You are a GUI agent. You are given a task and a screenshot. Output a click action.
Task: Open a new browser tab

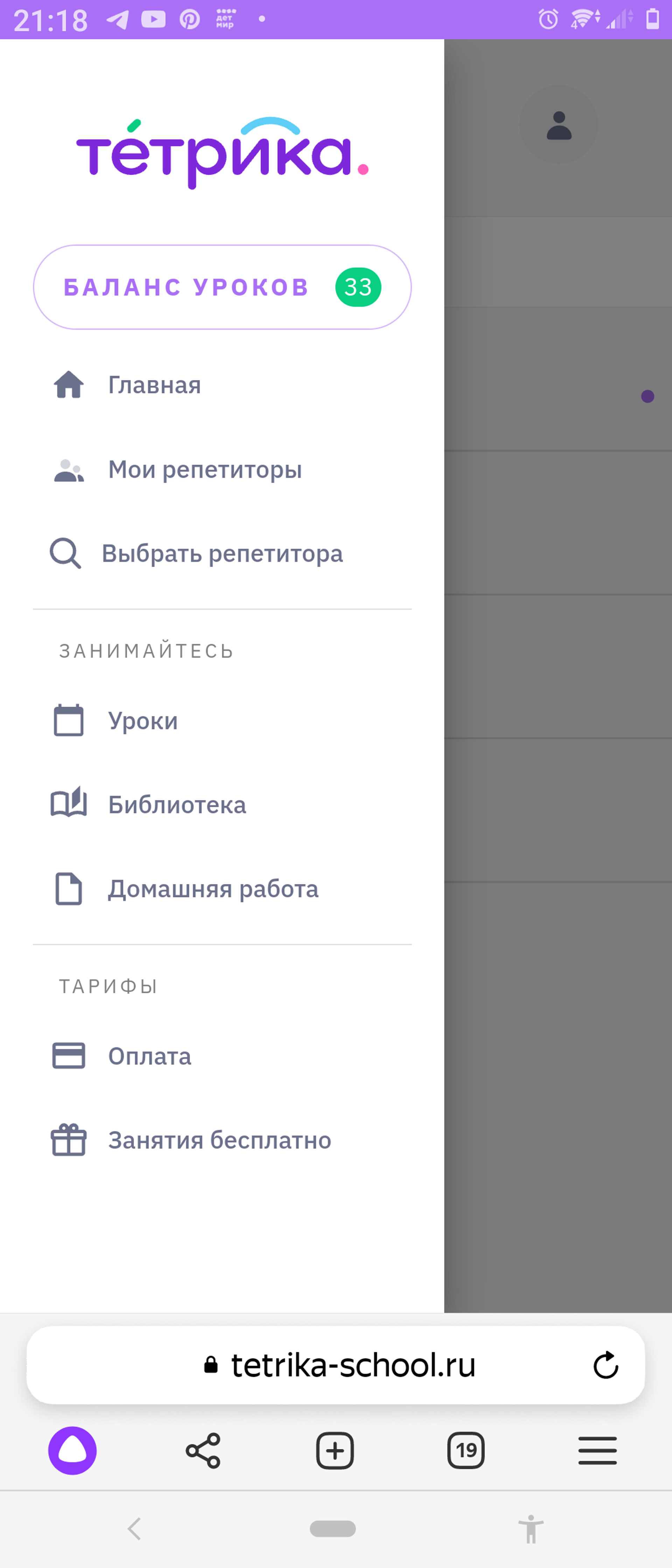335,1450
